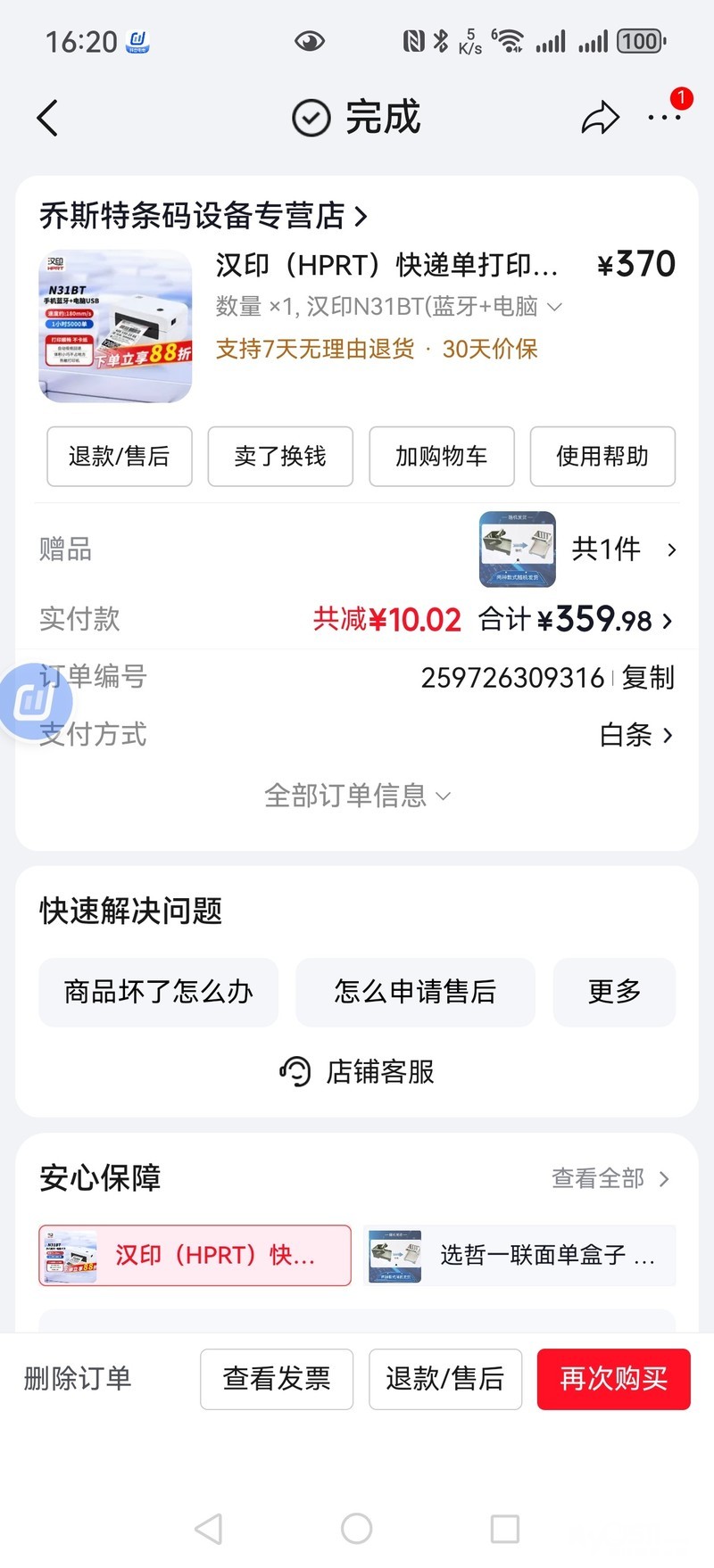Tap 删除订单 to delete the order
This screenshot has height=1568, width=714.
[78, 1379]
